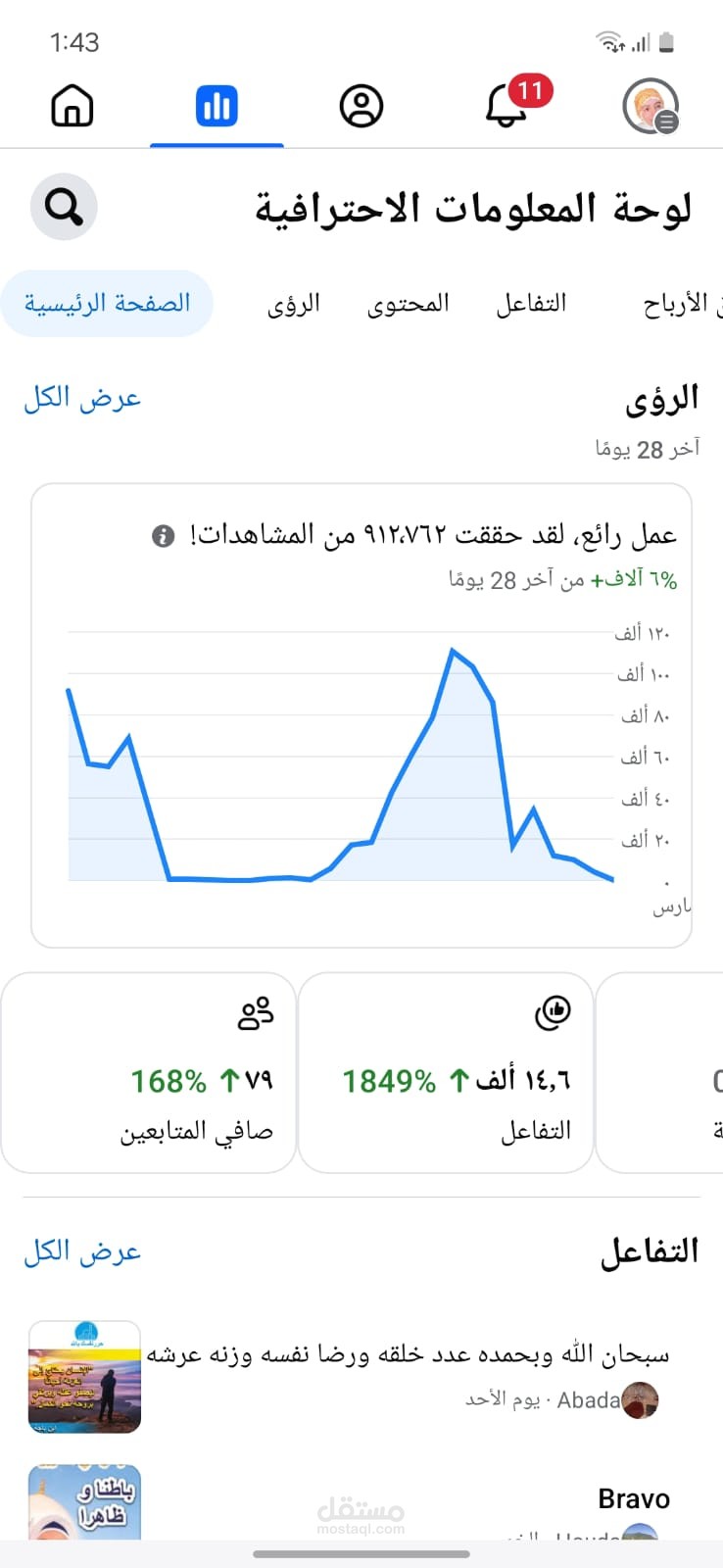Switch to the المحتوى tab
This screenshot has height=1568, width=723.
pyautogui.click(x=409, y=304)
